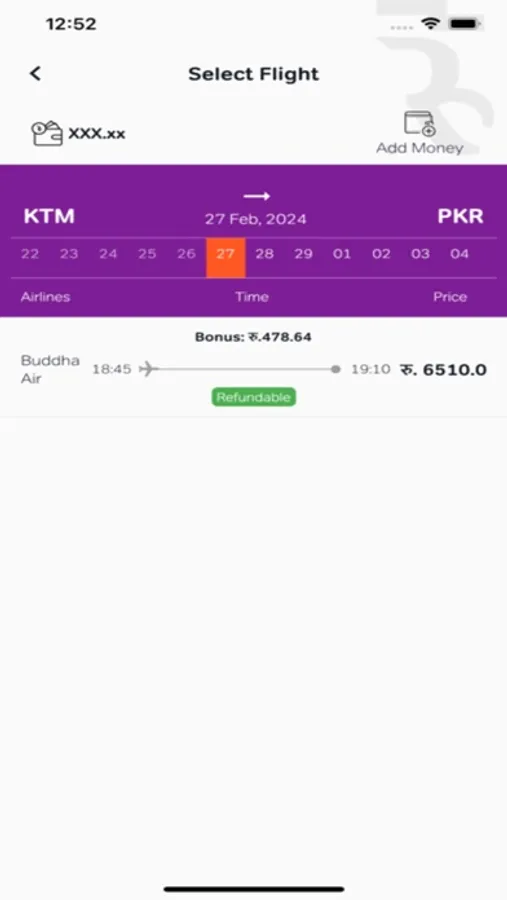This screenshot has height=900, width=507.
Task: Choose date 04
Action: 459,254
